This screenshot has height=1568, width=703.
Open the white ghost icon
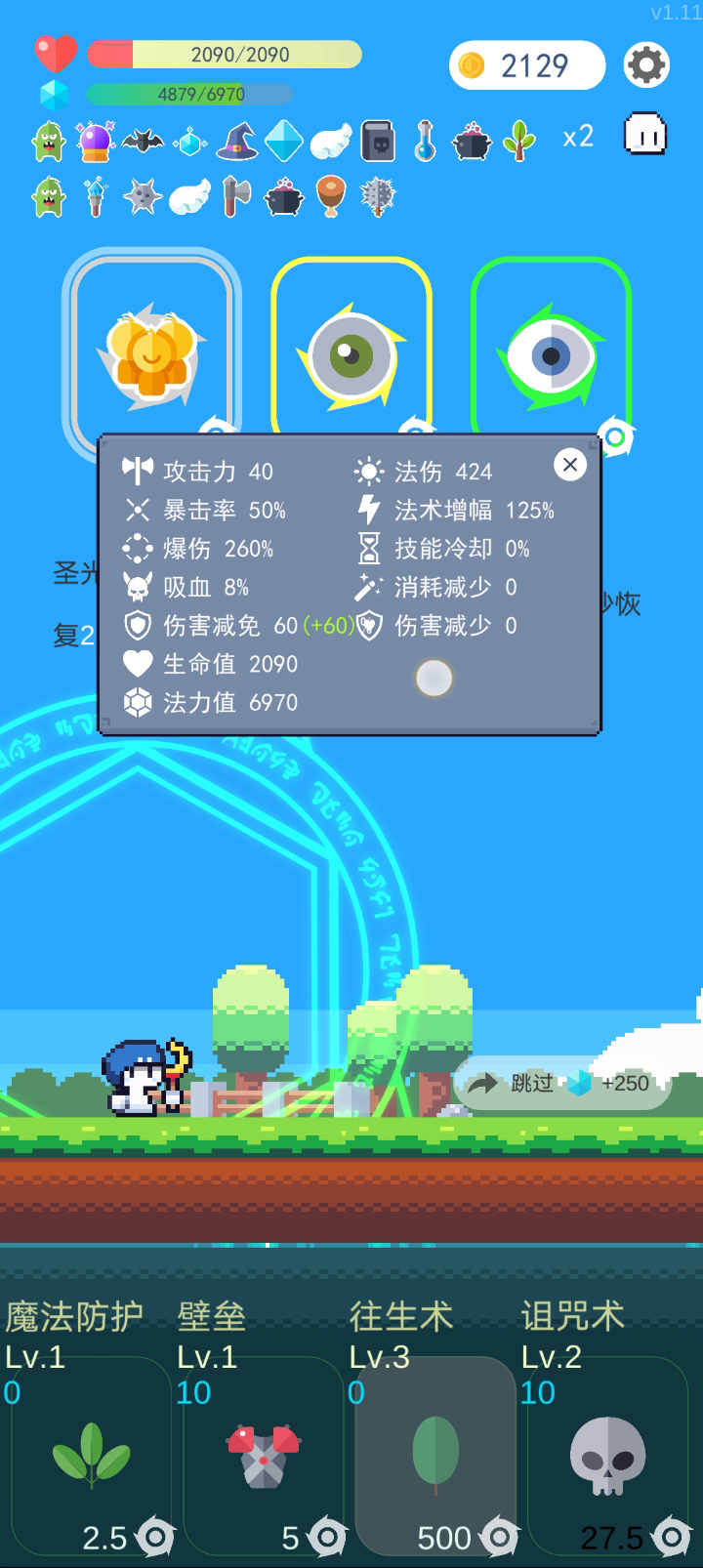point(645,134)
